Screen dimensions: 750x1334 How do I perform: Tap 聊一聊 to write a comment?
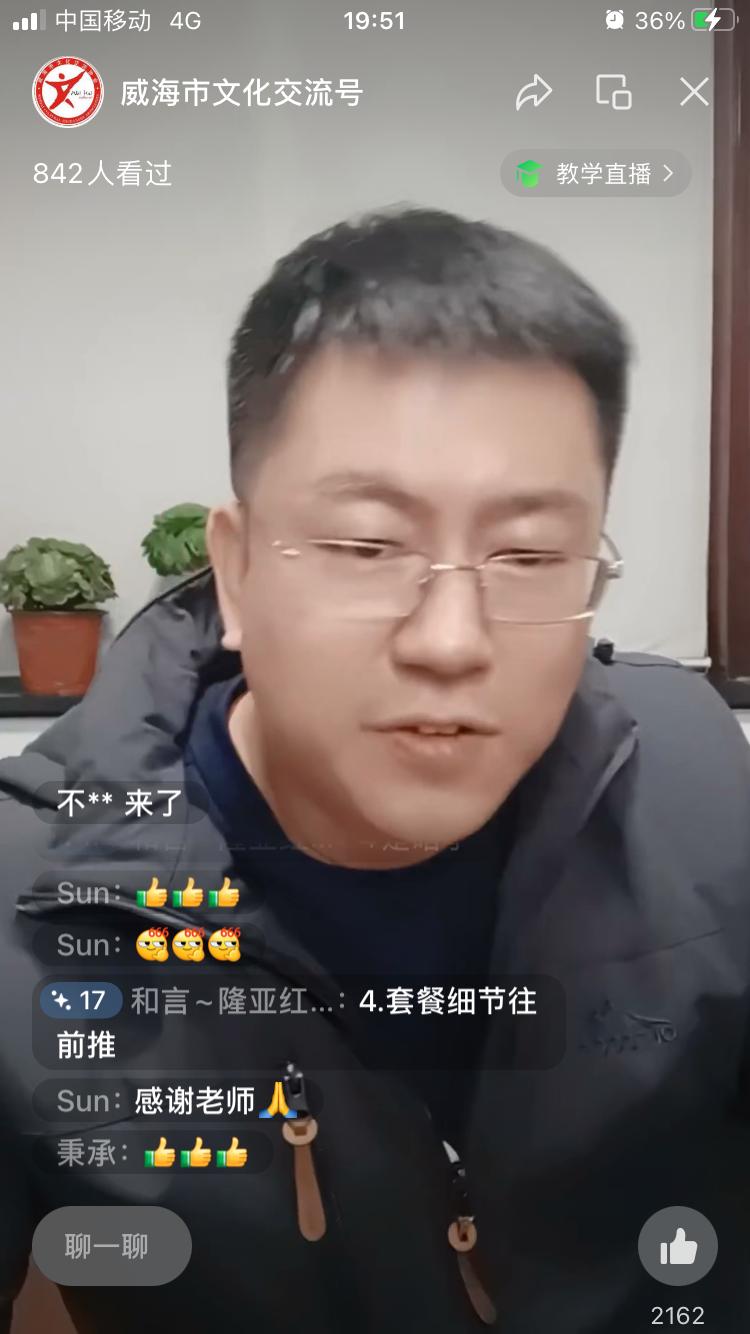click(x=111, y=1245)
